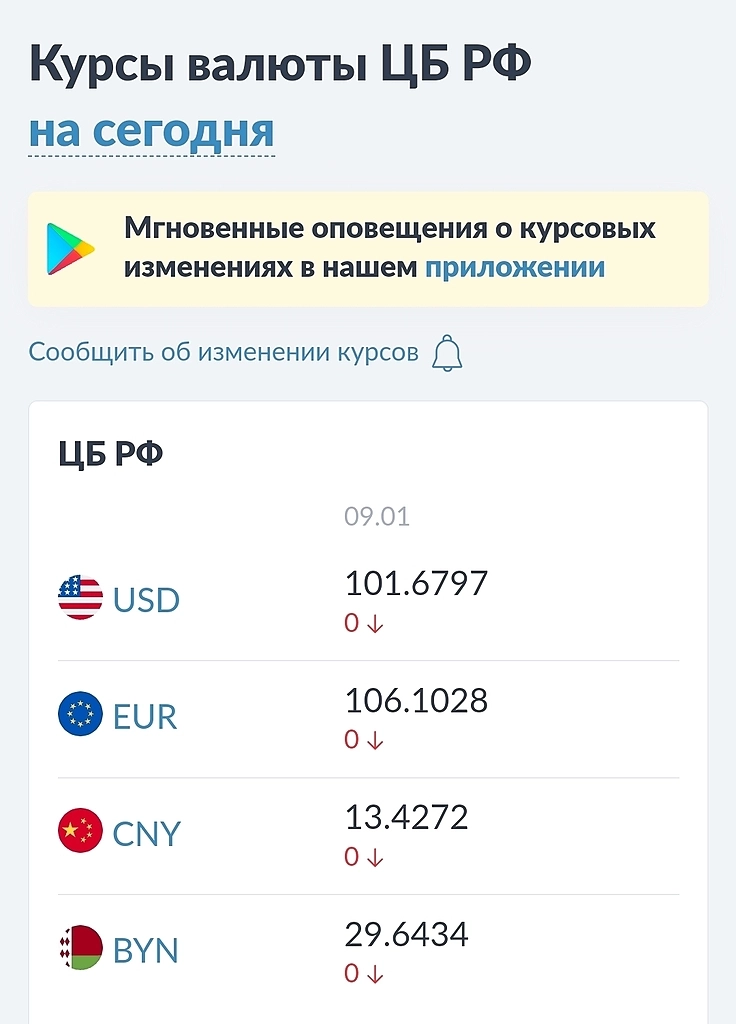The height and width of the screenshot is (1024, 736).
Task: Click the USD rate value 101.6797
Action: pyautogui.click(x=416, y=583)
